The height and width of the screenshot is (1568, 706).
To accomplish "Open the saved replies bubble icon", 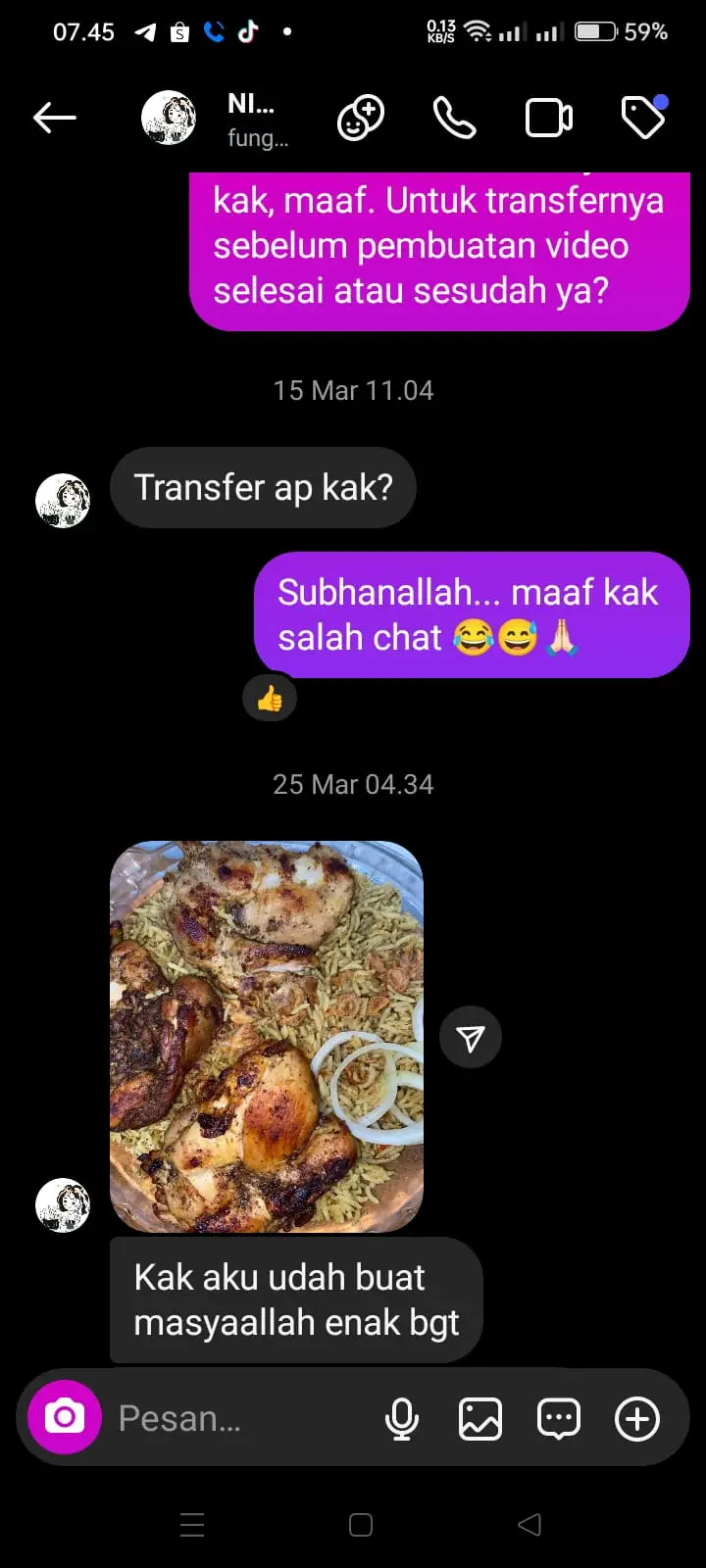I will (559, 1418).
